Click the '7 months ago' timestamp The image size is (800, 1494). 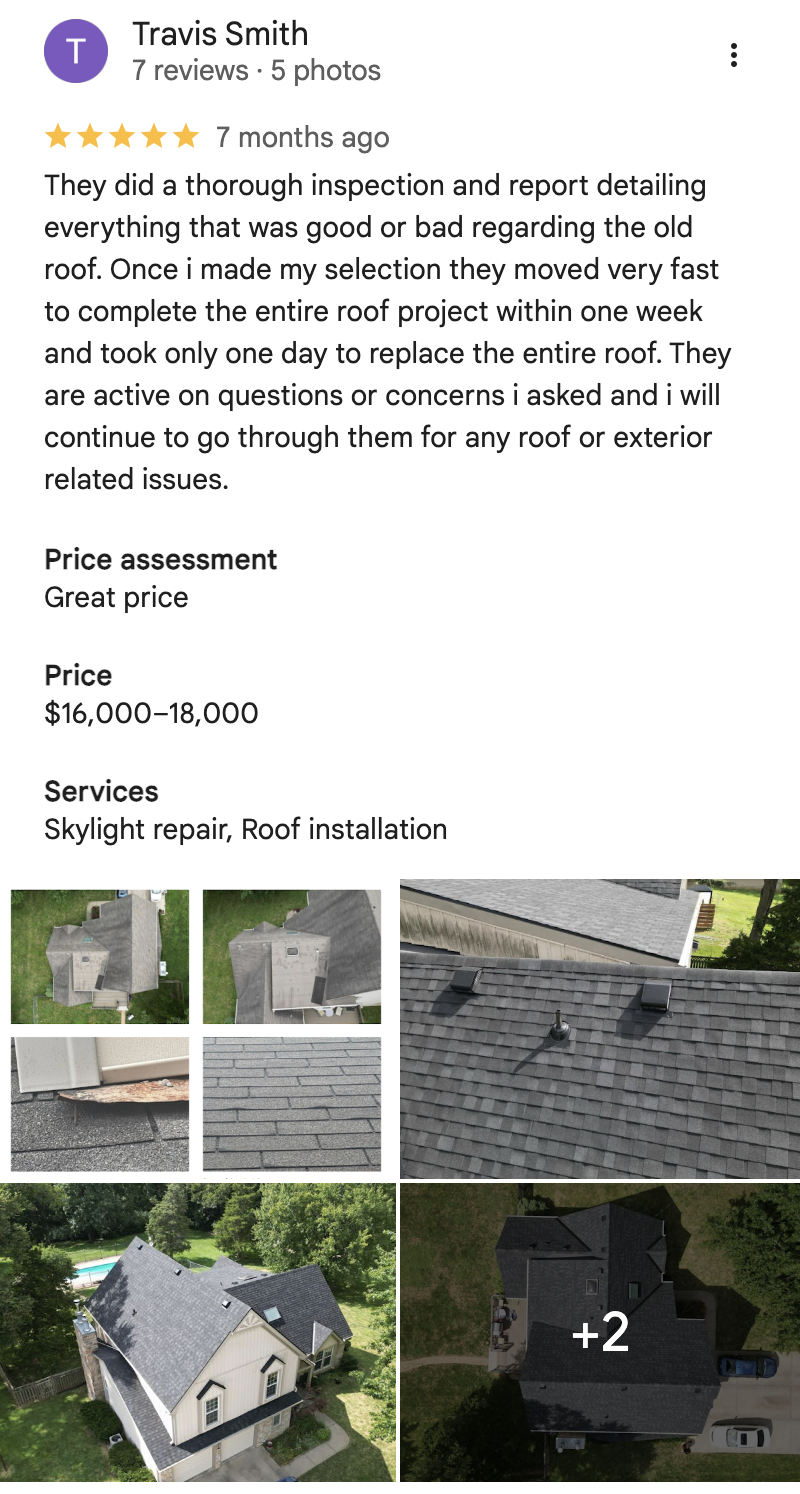(x=300, y=137)
